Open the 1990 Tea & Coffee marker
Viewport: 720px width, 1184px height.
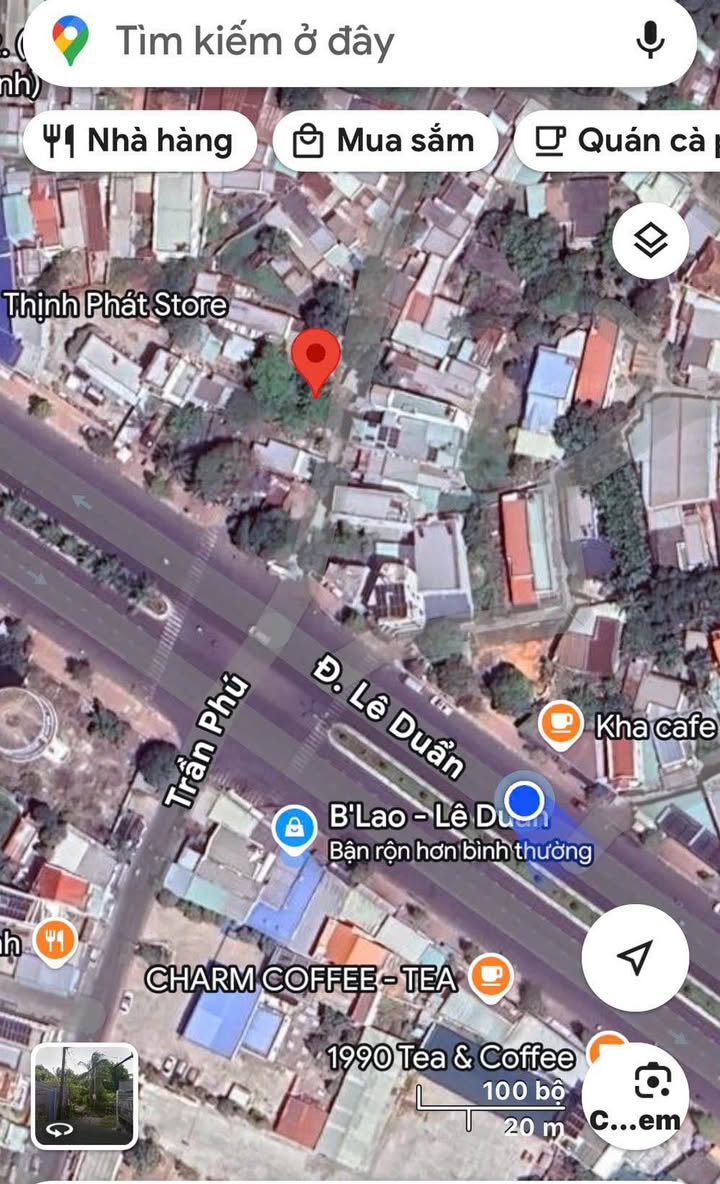(x=604, y=1052)
